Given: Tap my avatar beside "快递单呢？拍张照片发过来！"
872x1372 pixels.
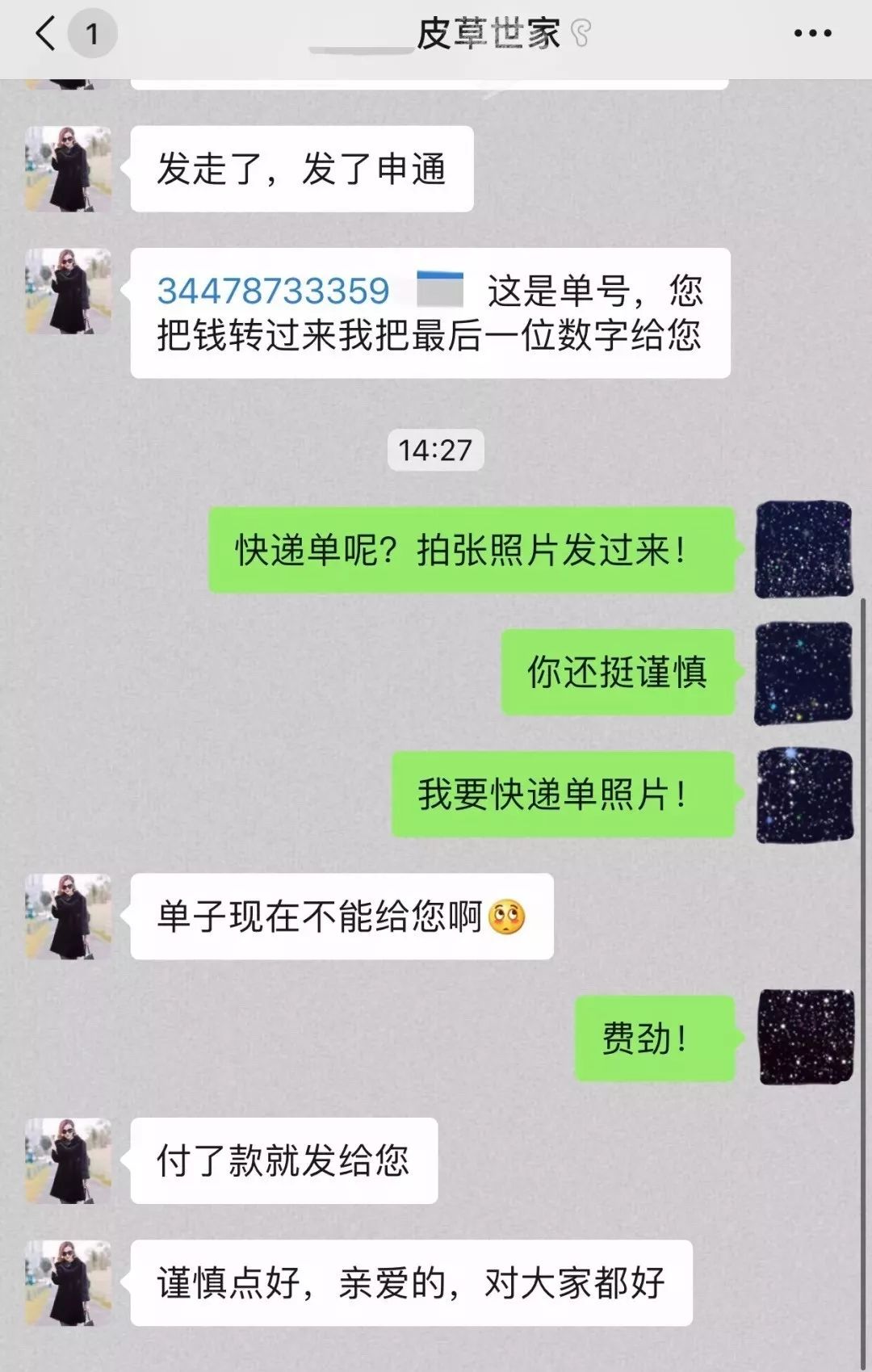Looking at the screenshot, I should pos(803,550).
